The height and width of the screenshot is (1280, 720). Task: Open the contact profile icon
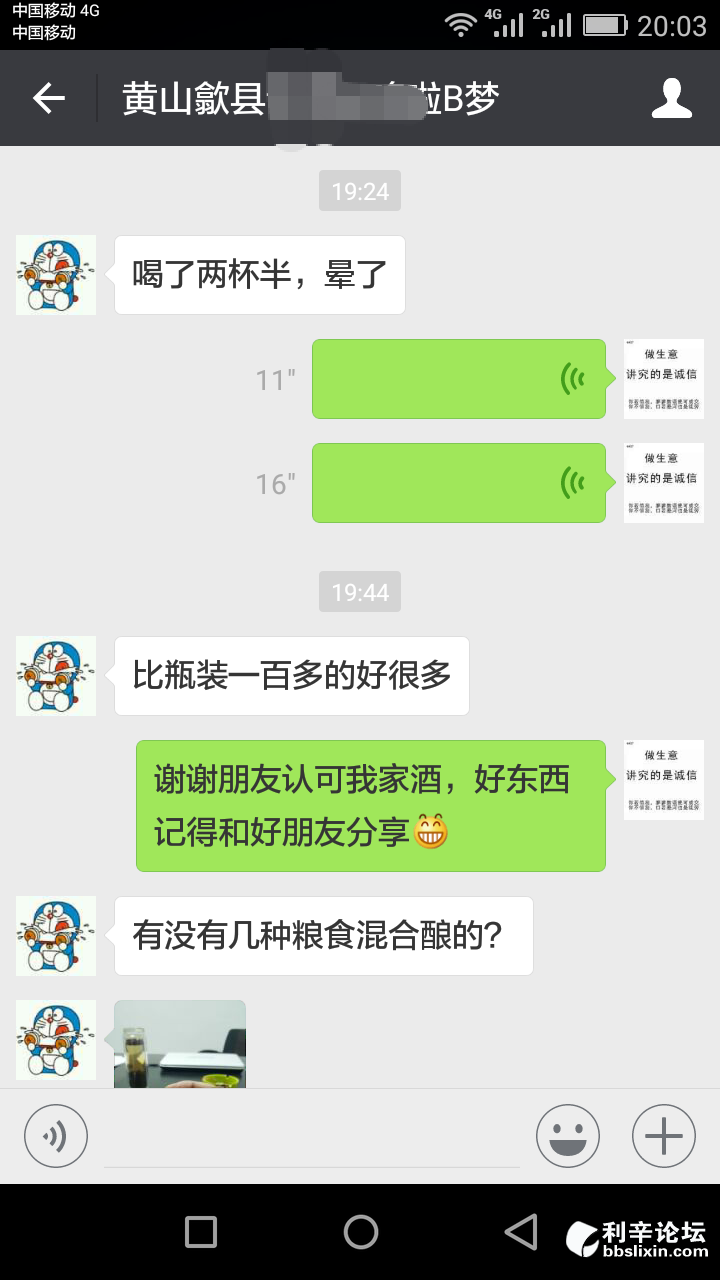coord(671,98)
